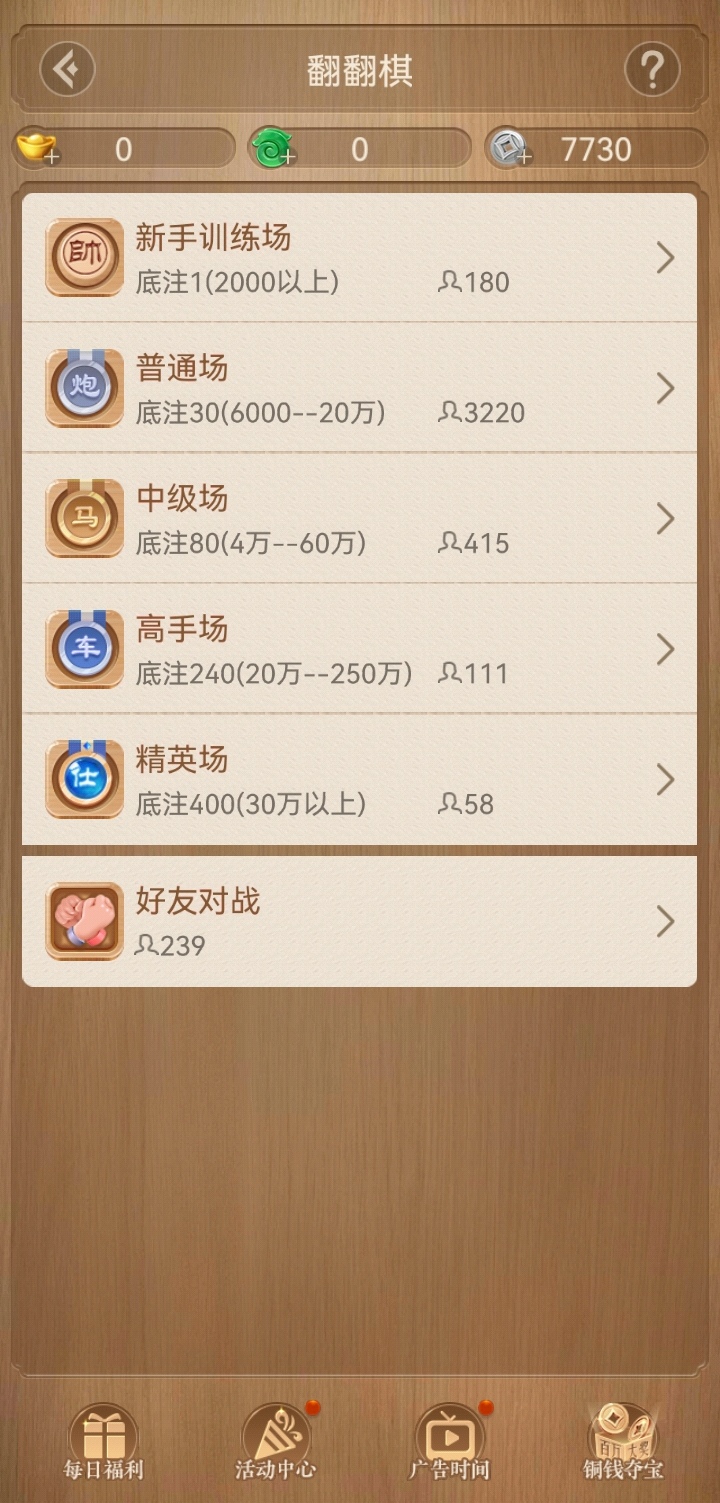Enter 新手训练场 room
The image size is (720, 1503).
click(x=359, y=258)
